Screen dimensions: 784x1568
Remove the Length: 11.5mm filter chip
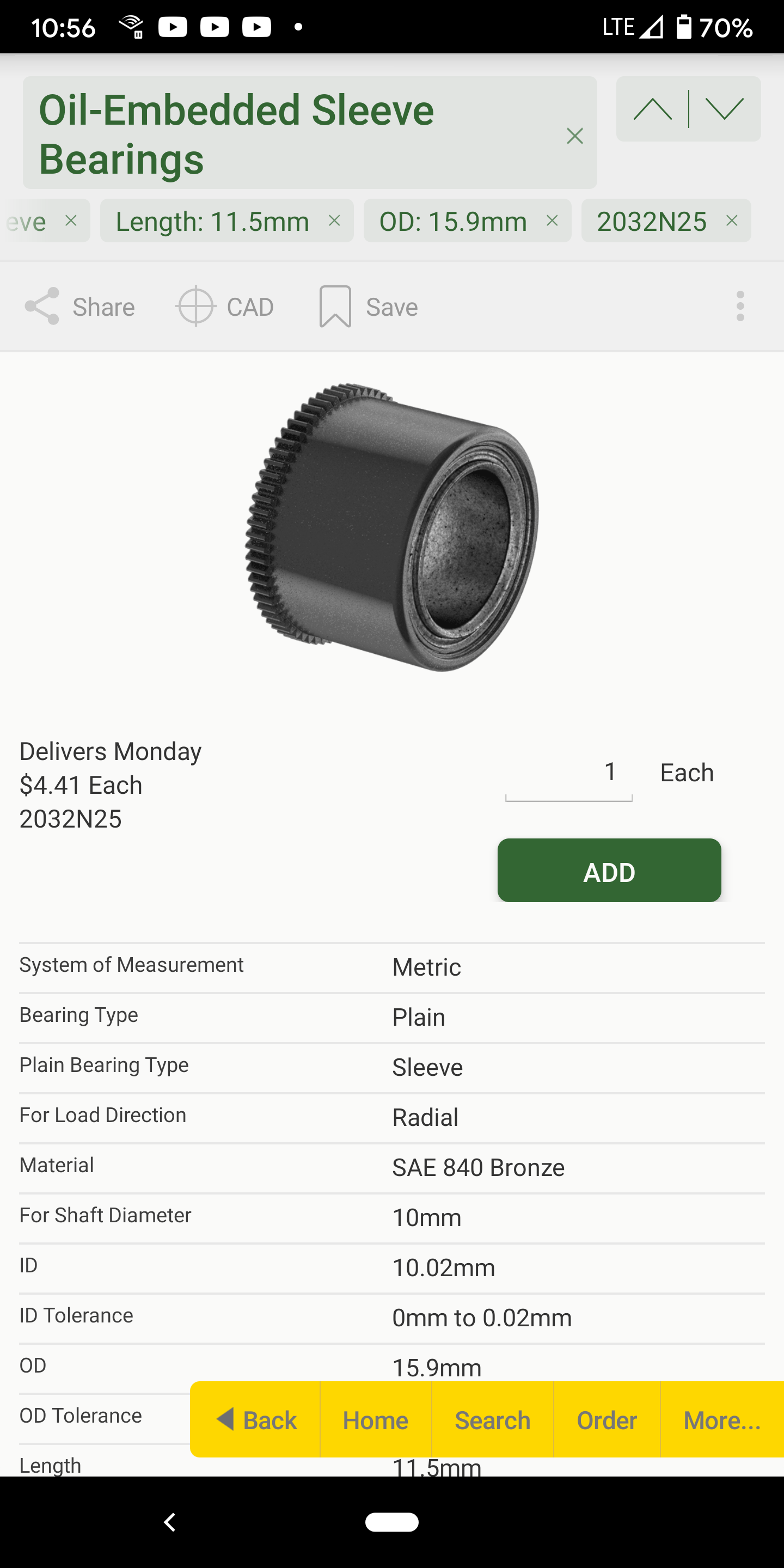pyautogui.click(x=334, y=221)
